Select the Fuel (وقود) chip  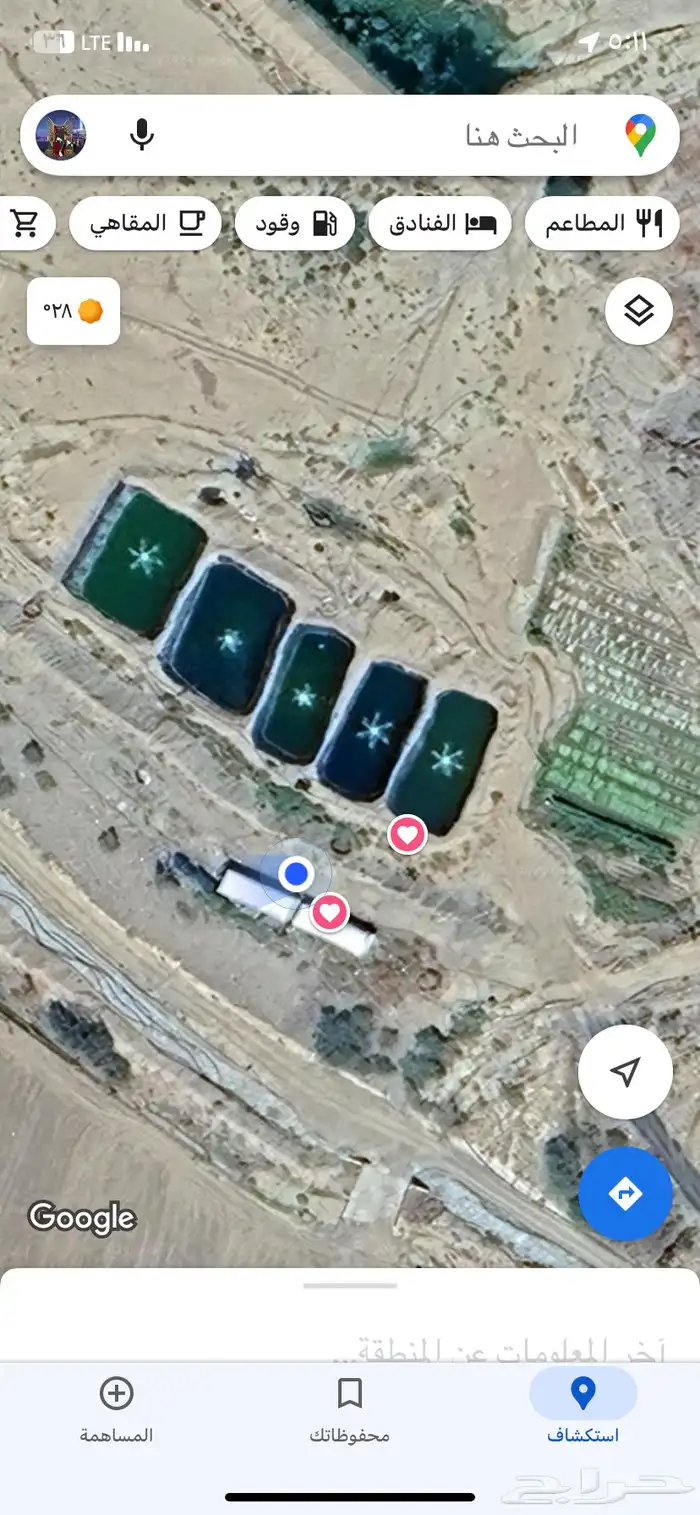tap(295, 223)
